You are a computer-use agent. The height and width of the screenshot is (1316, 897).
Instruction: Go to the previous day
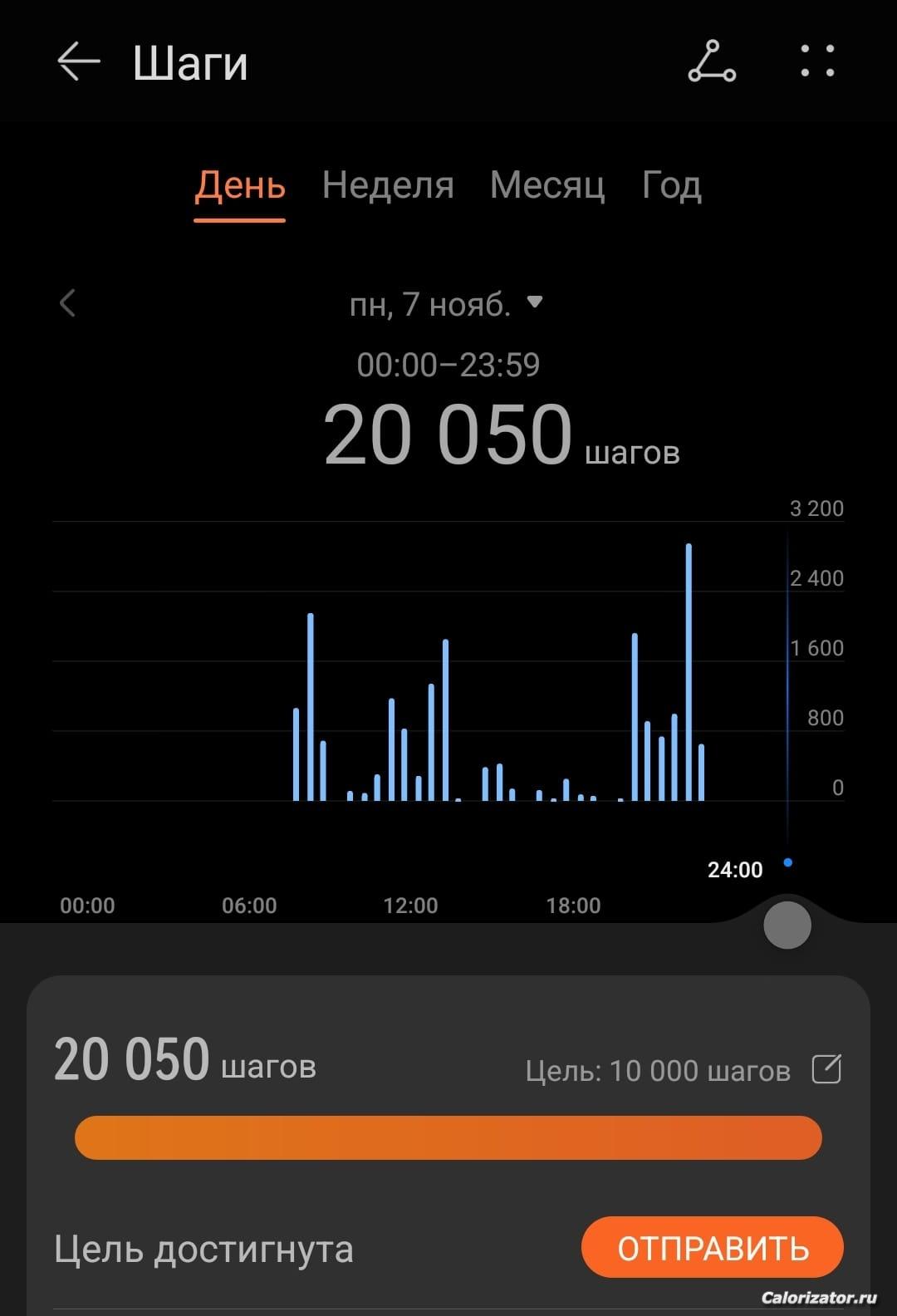(68, 303)
